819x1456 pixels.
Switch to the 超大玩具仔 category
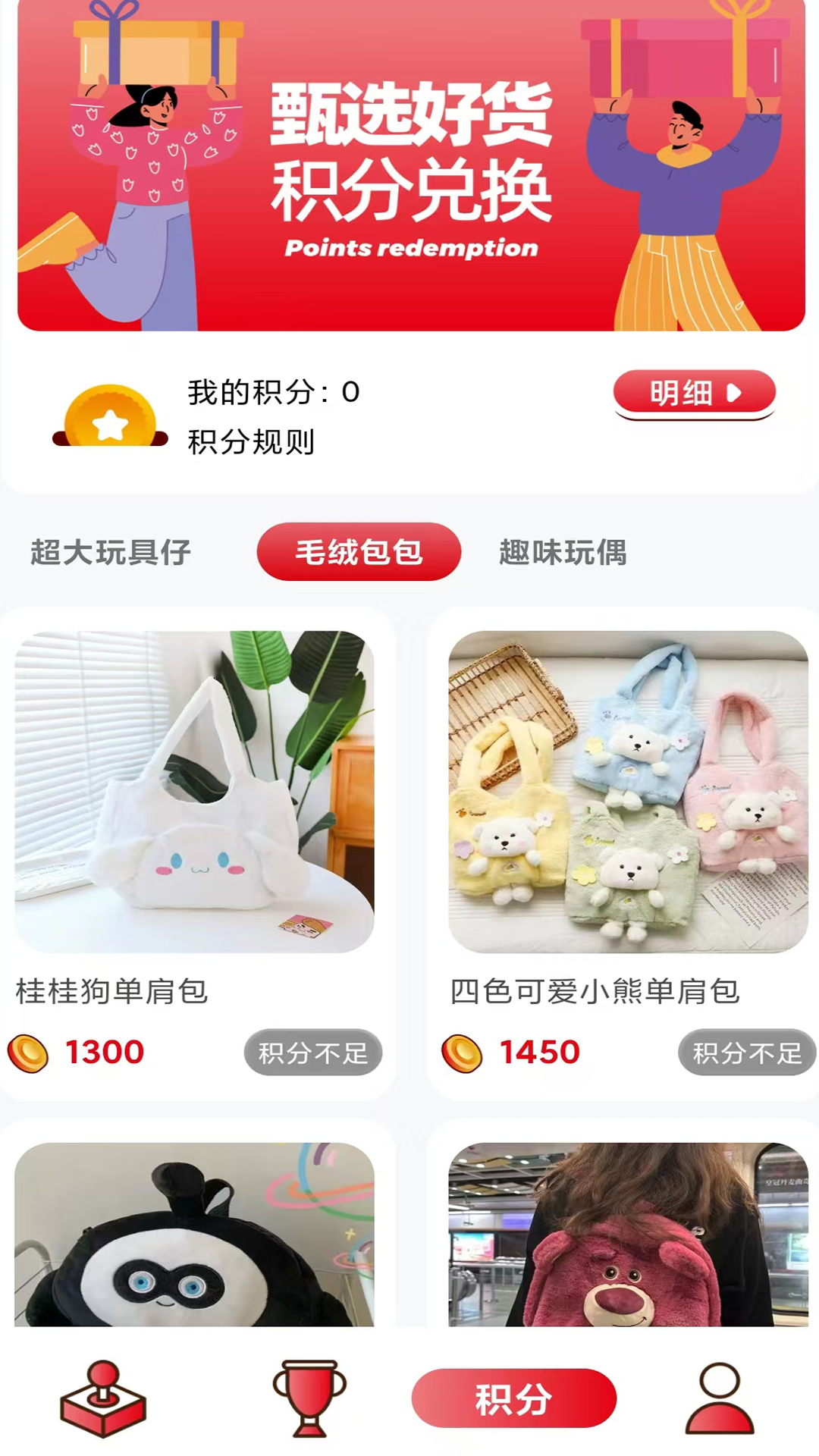(111, 552)
